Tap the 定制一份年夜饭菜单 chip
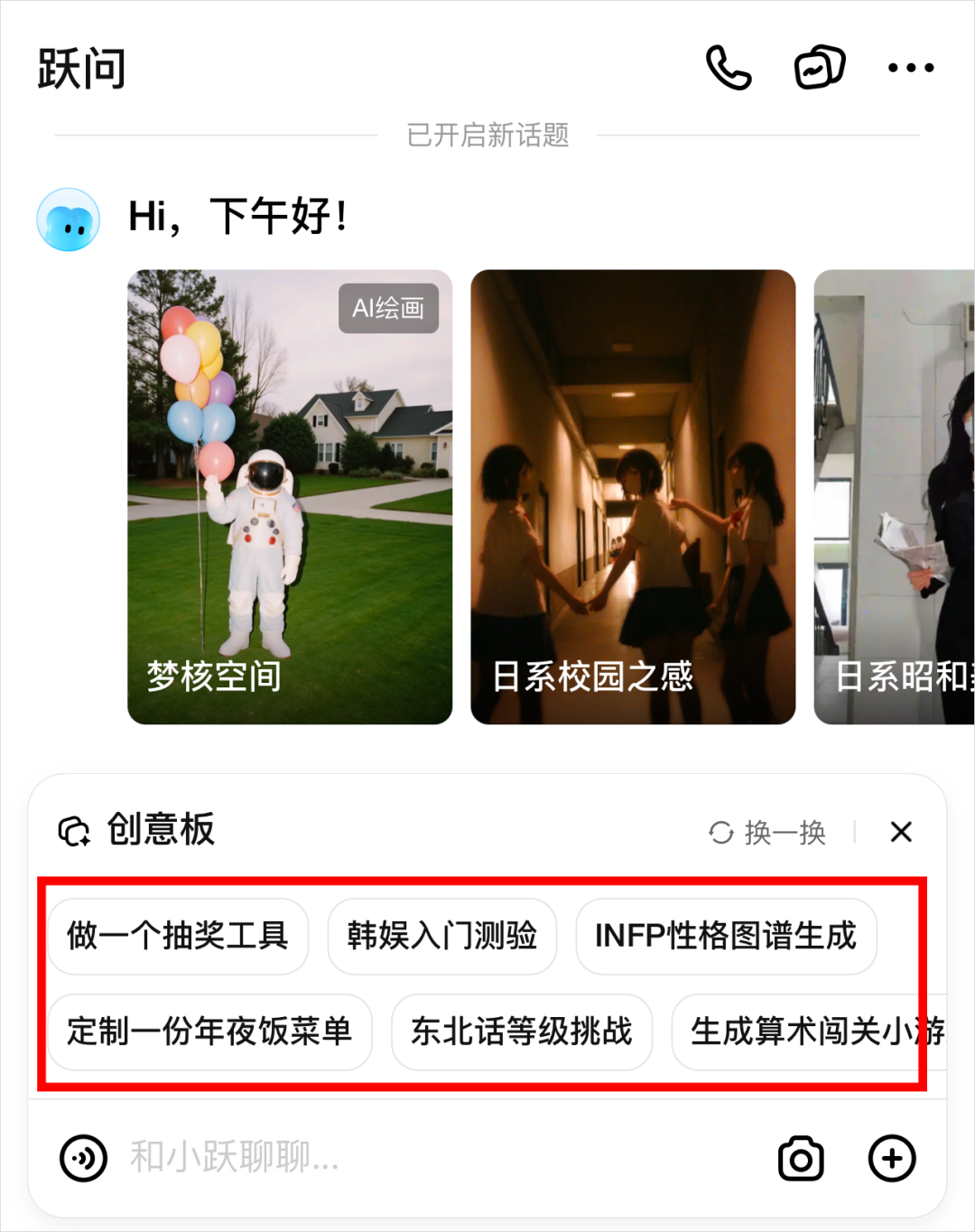The image size is (975, 1232). (x=209, y=1031)
